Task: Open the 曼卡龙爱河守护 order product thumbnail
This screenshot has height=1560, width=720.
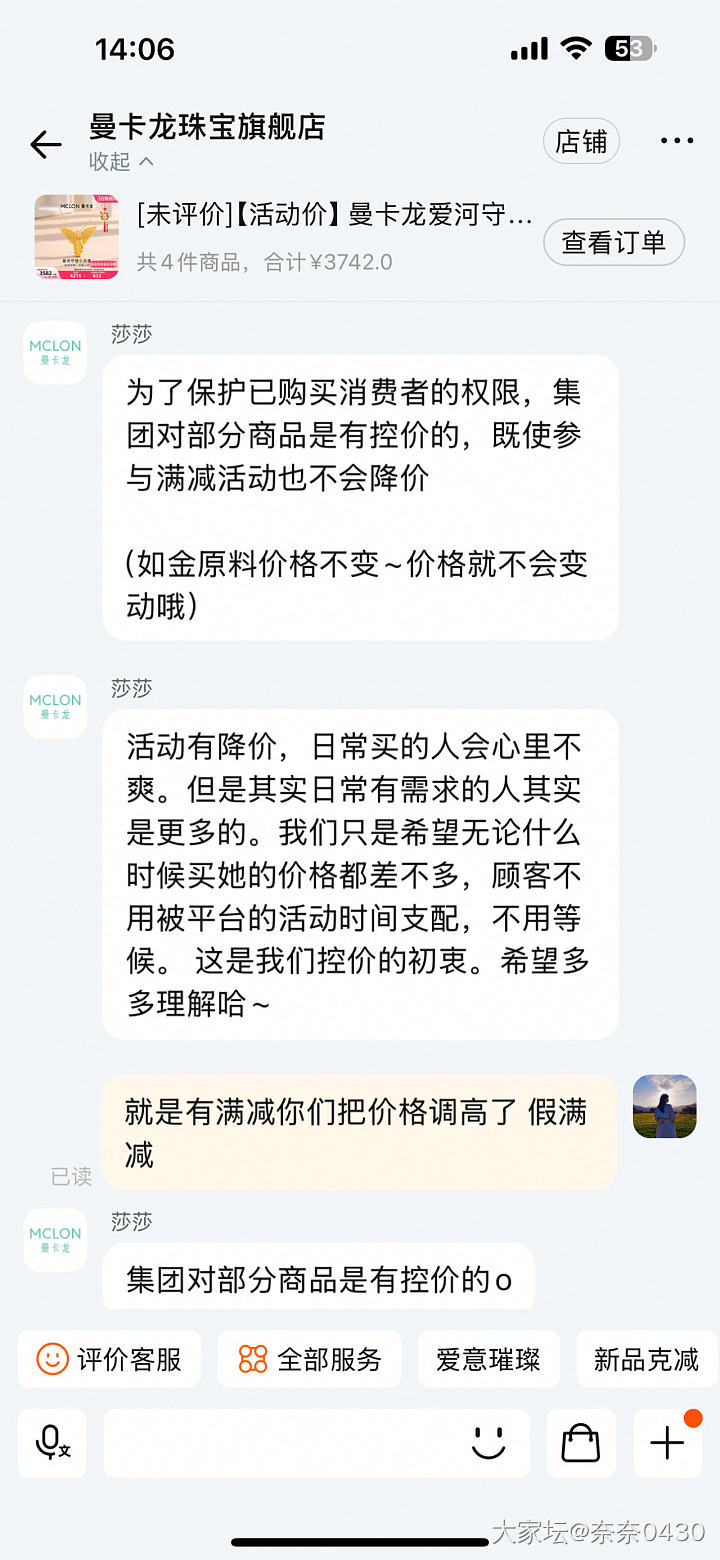Action: click(x=76, y=236)
